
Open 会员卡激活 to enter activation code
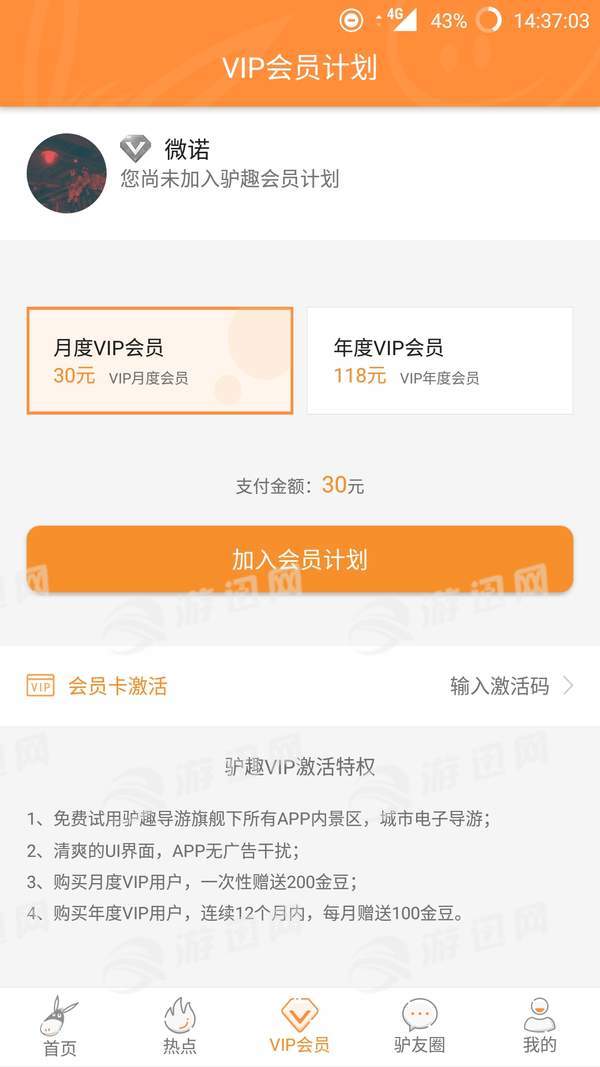(300, 686)
